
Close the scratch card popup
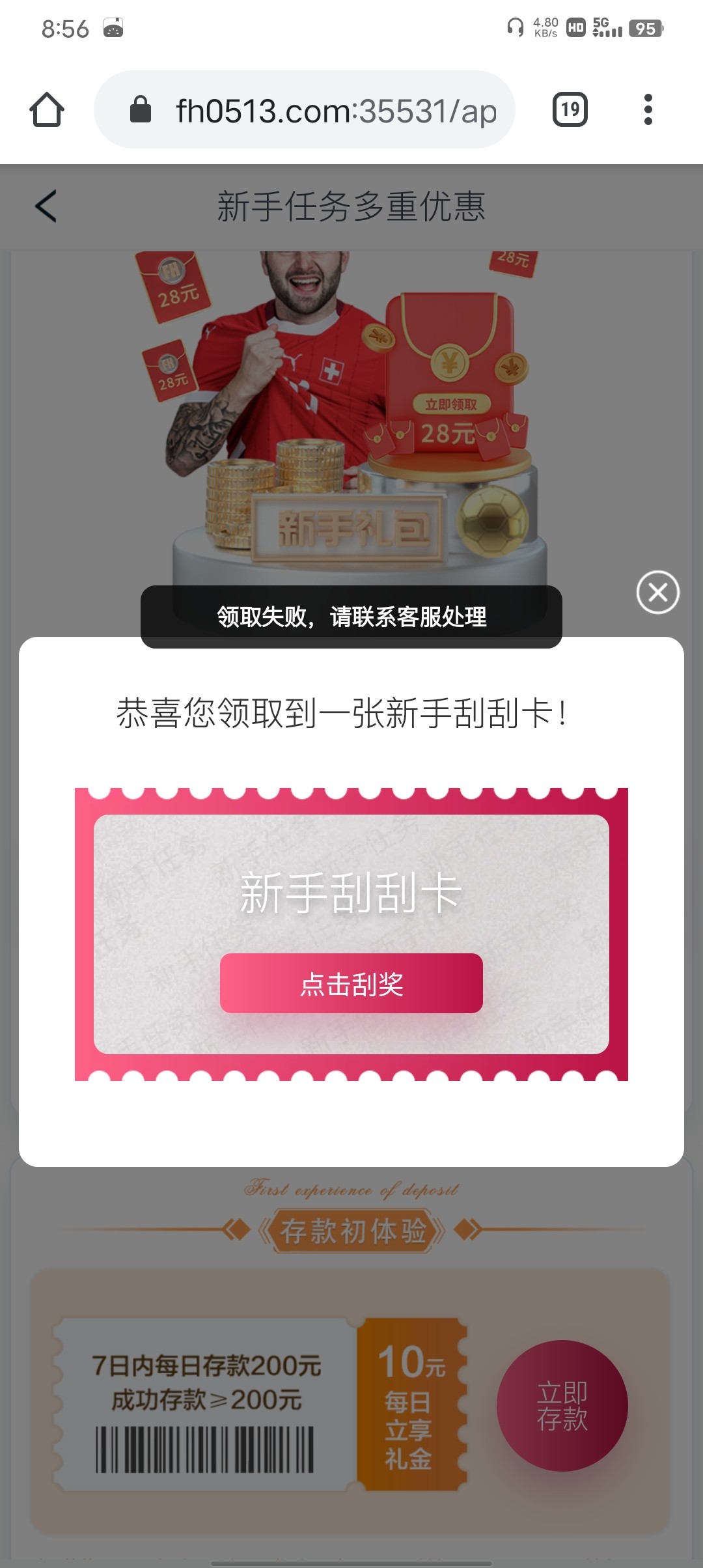pos(657,593)
